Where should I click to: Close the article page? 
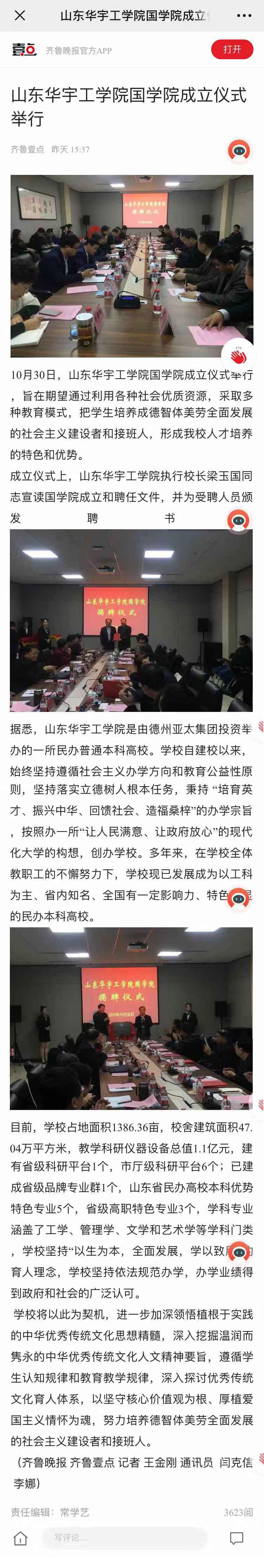(19, 15)
